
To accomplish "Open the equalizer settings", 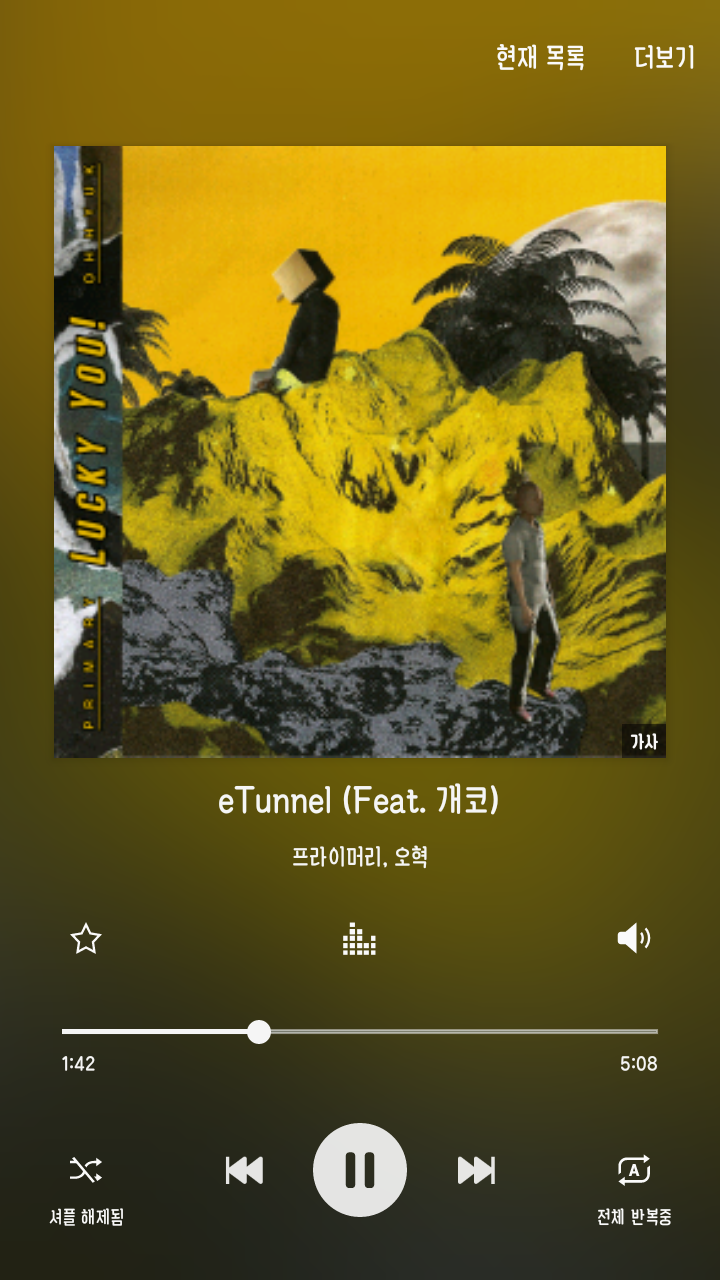I will pyautogui.click(x=359, y=939).
